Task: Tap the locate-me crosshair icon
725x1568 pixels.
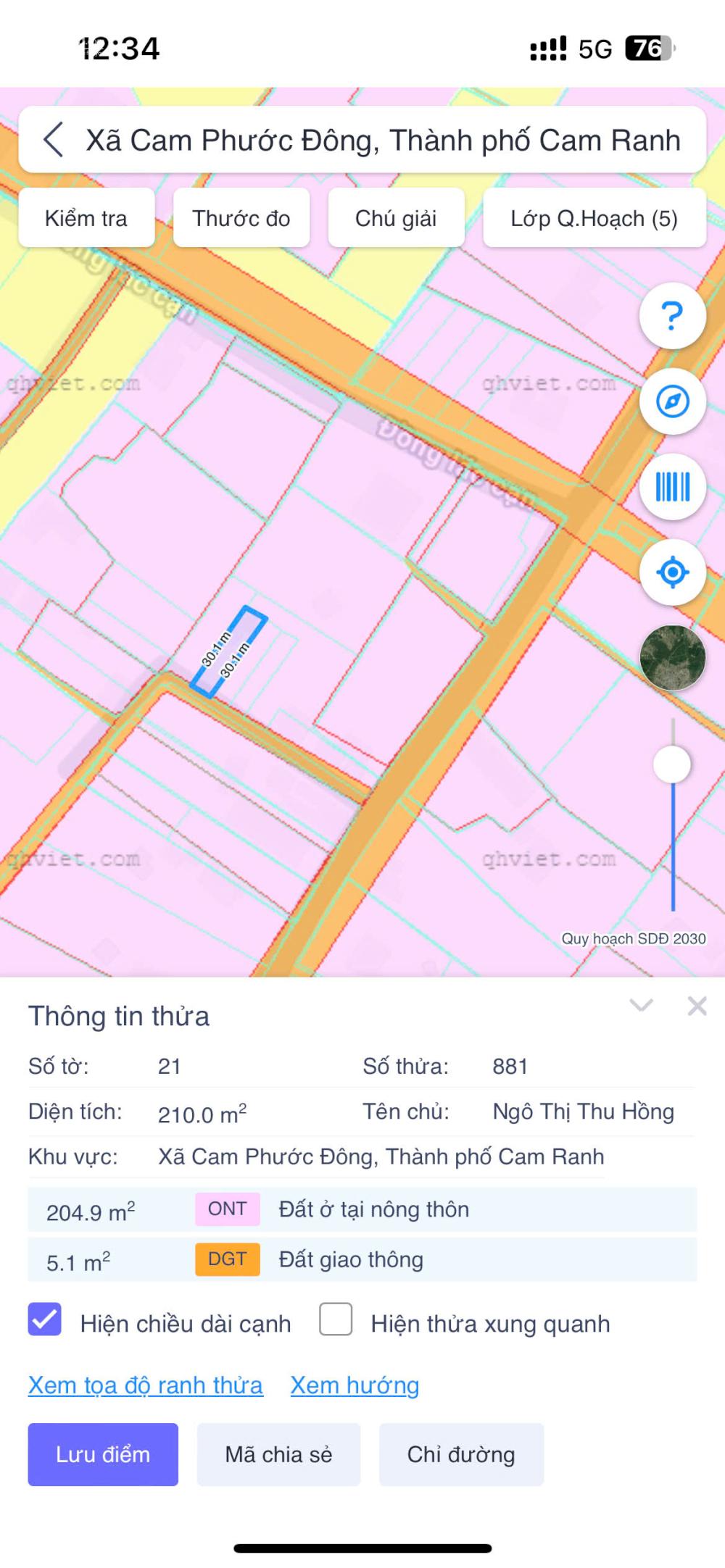Action: tap(671, 572)
